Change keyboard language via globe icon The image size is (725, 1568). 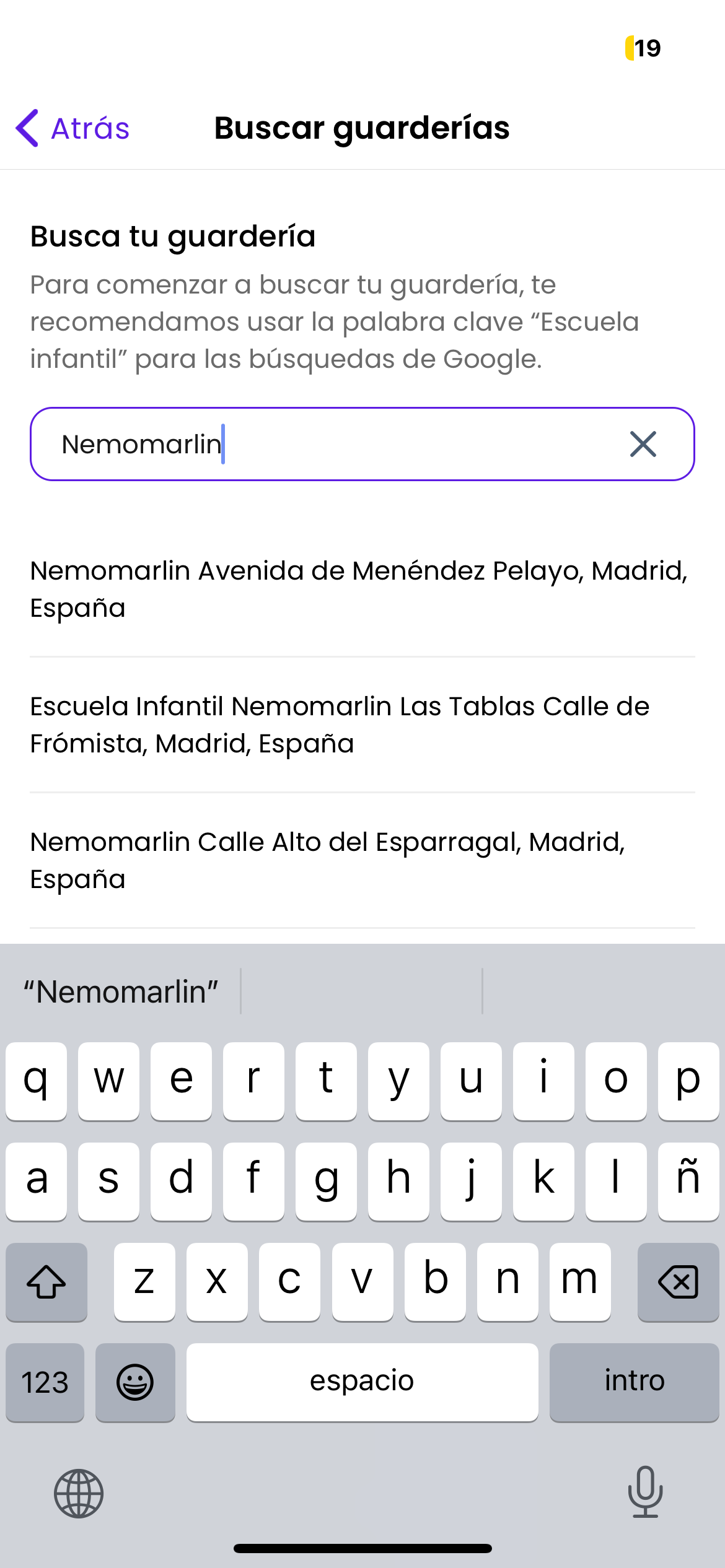[x=79, y=1493]
